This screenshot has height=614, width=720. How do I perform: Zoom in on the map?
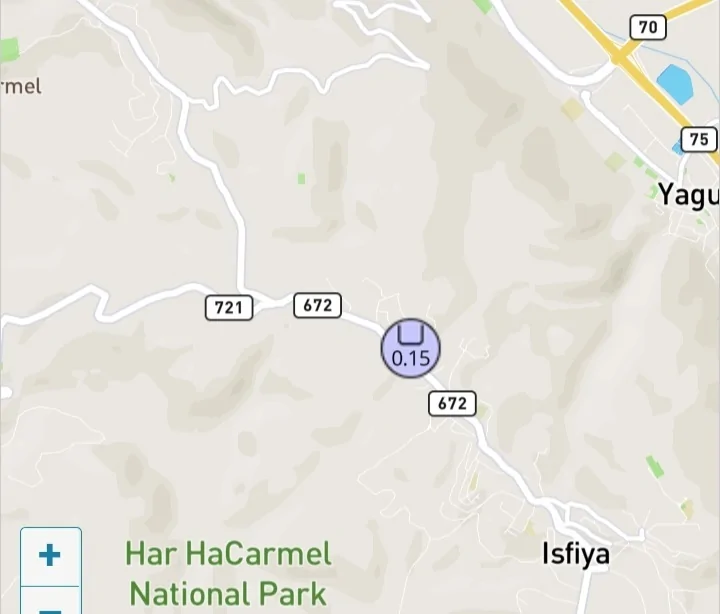[50, 556]
